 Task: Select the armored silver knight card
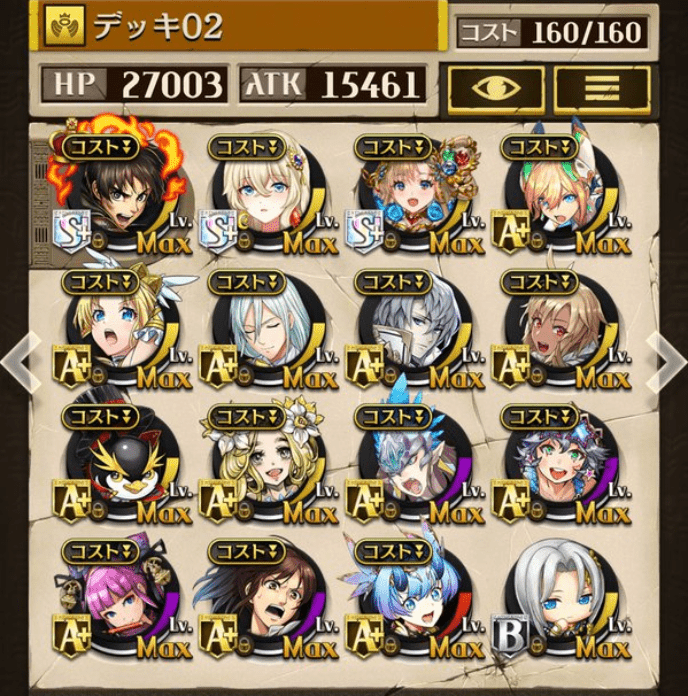pos(403,330)
